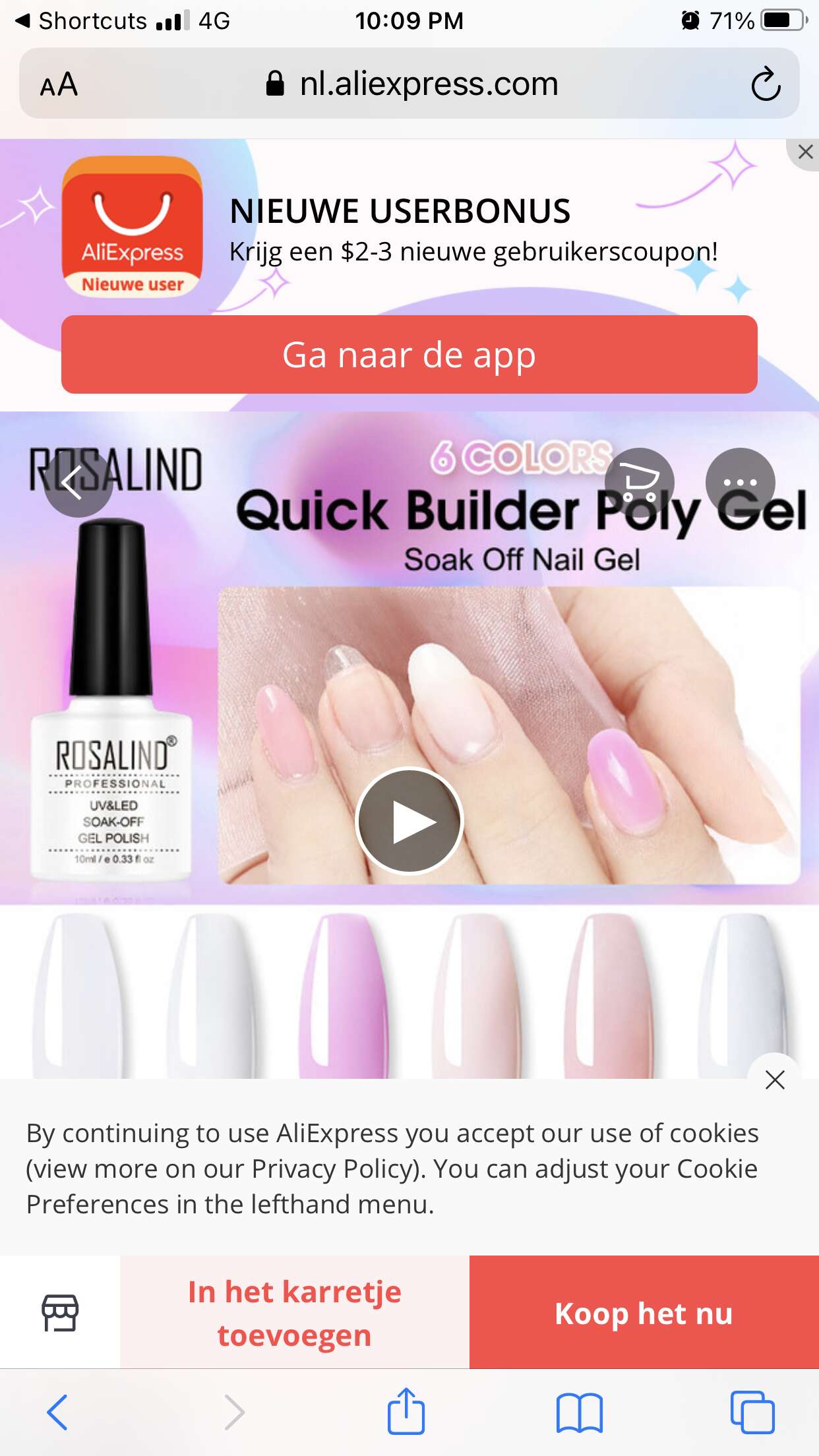
Task: Open the three-dot overflow menu
Action: coord(740,483)
